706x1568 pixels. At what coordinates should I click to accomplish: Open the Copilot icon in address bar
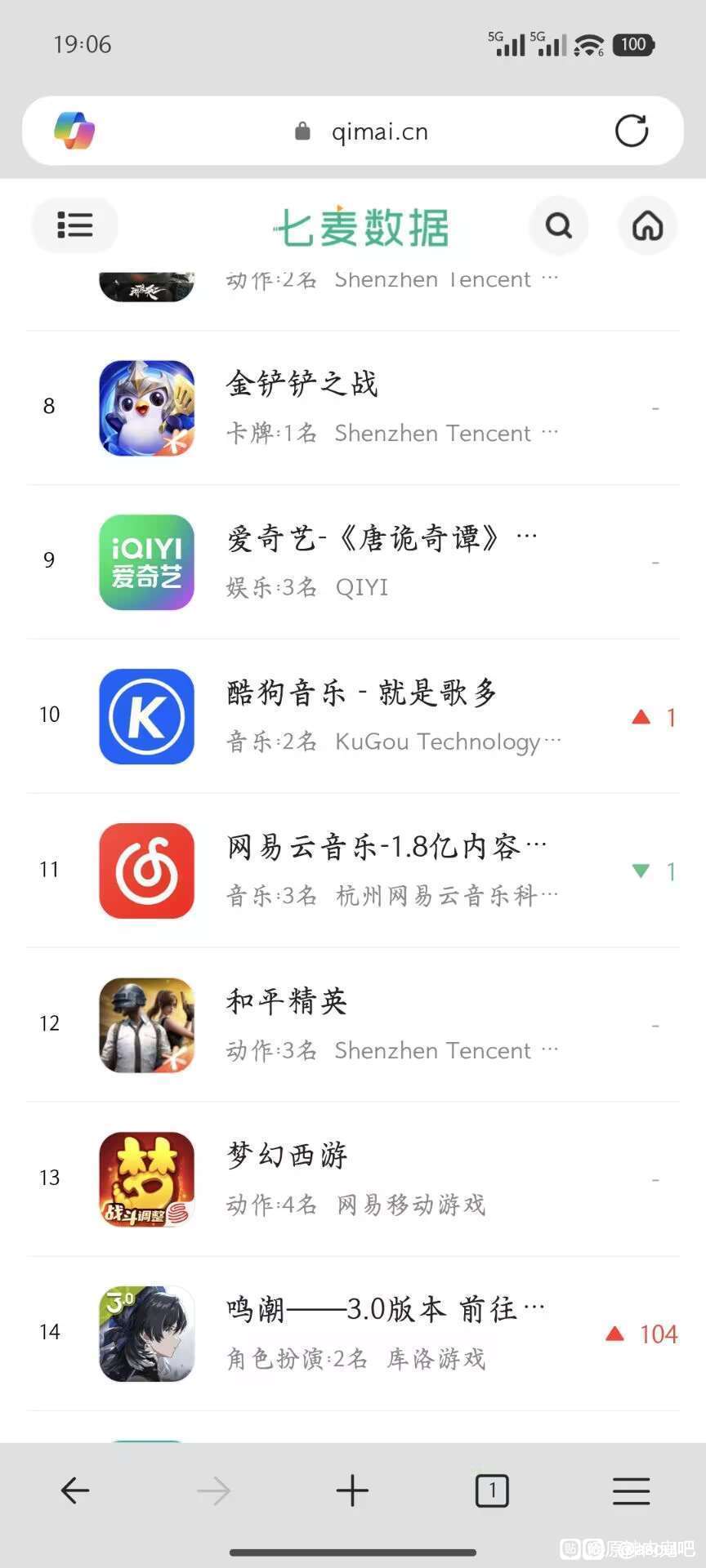coord(74,131)
